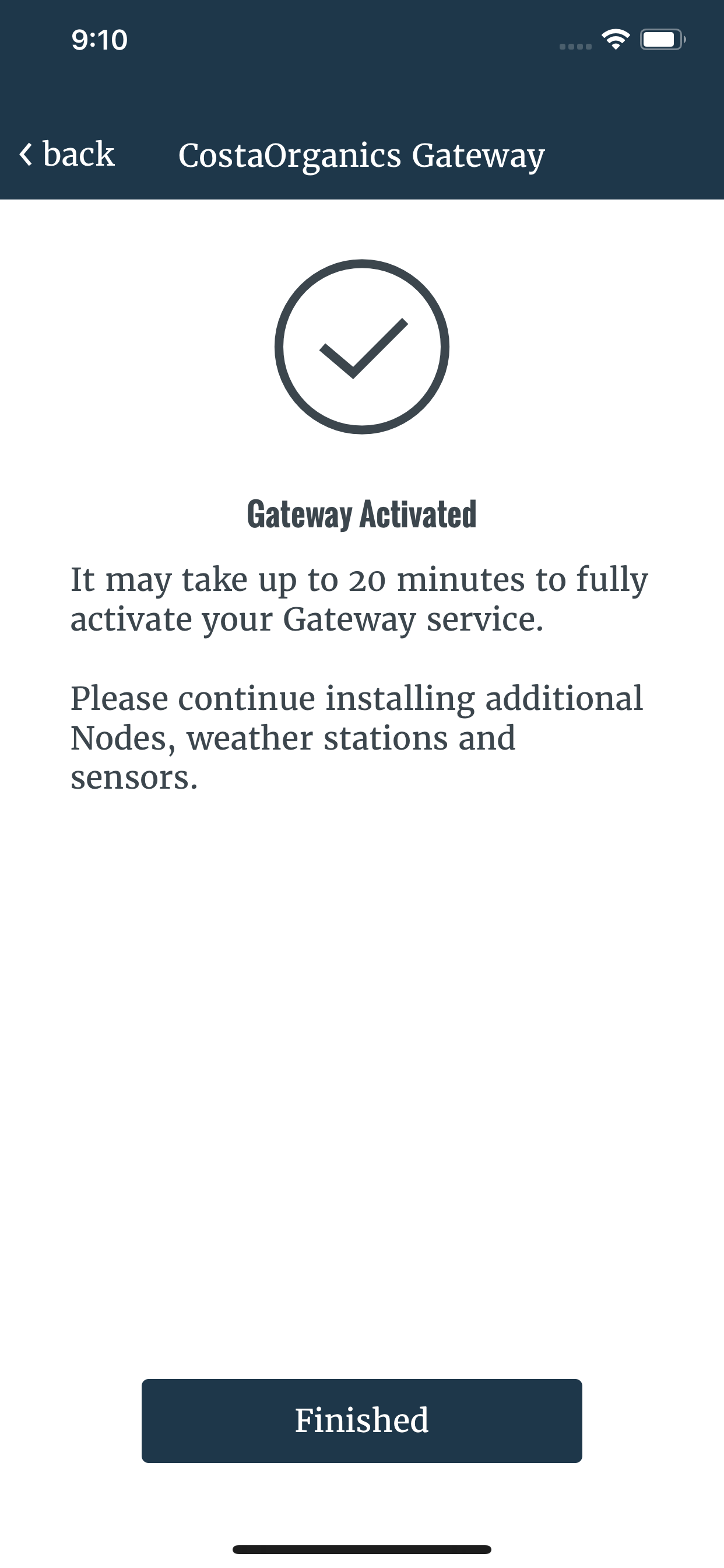This screenshot has width=724, height=1568.
Task: Select the CostaOrganics Gateway title
Action: (x=361, y=155)
